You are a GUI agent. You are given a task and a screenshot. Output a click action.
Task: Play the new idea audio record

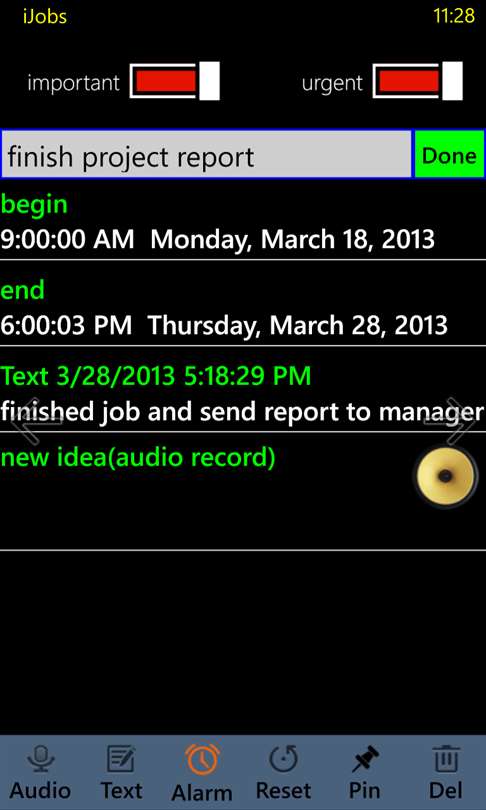447,476
